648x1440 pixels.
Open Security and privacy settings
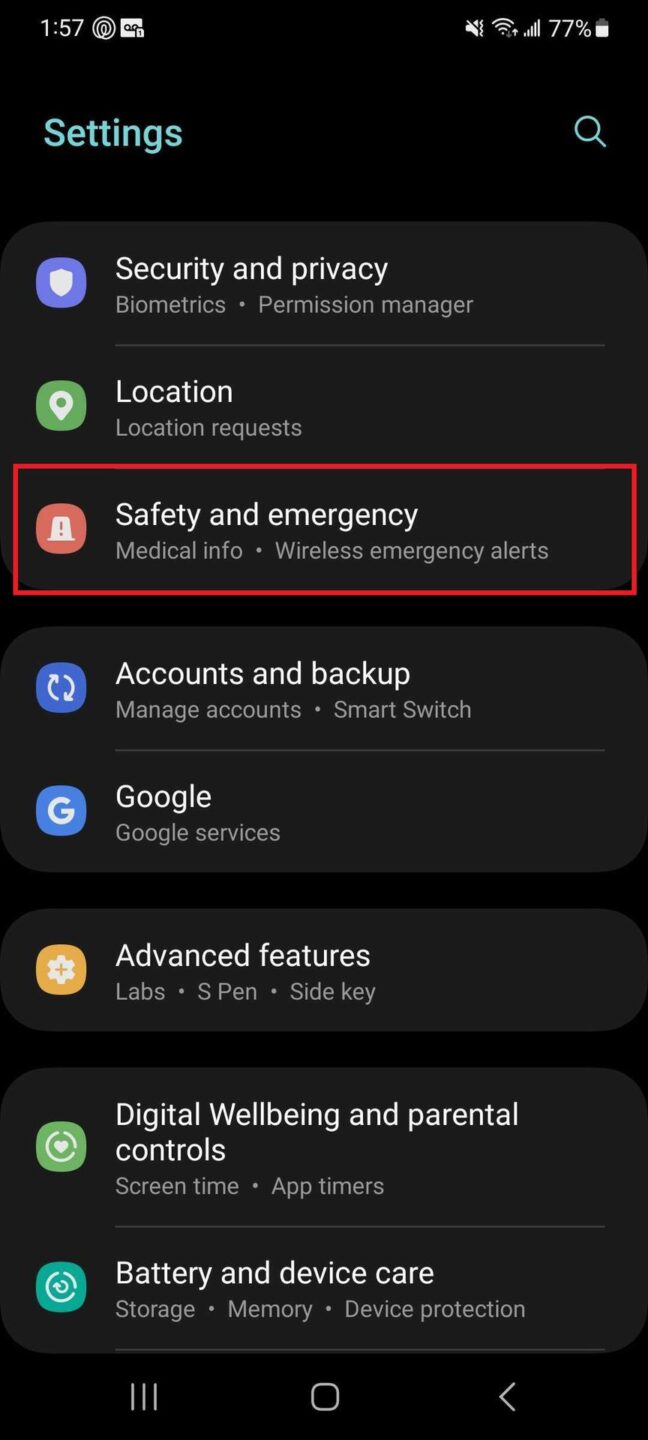pos(324,284)
